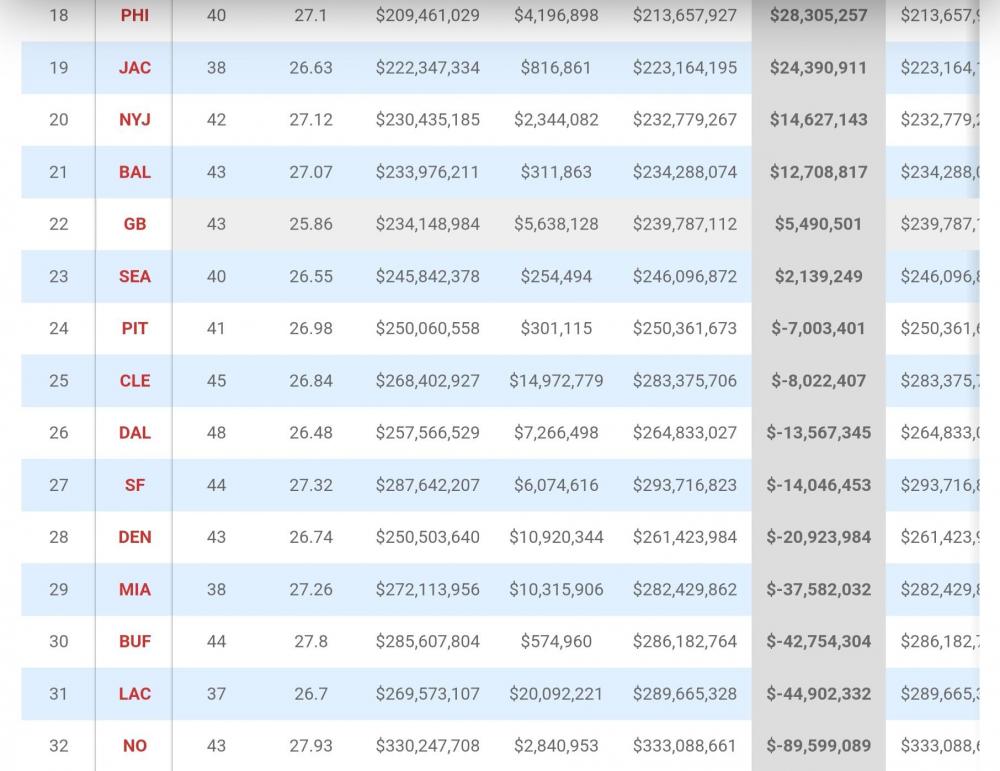View the BUF team page
The width and height of the screenshot is (1000, 771).
pos(134,641)
